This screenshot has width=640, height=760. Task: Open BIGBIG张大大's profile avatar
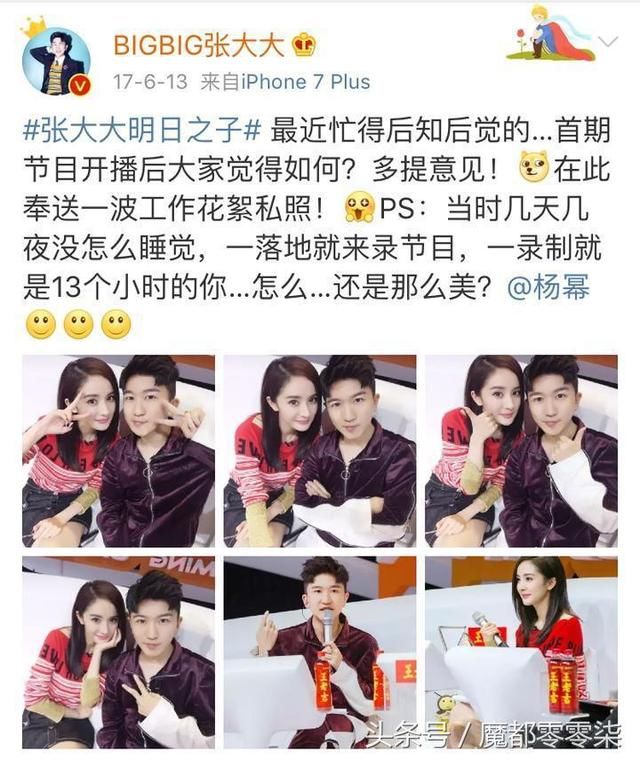(57, 61)
